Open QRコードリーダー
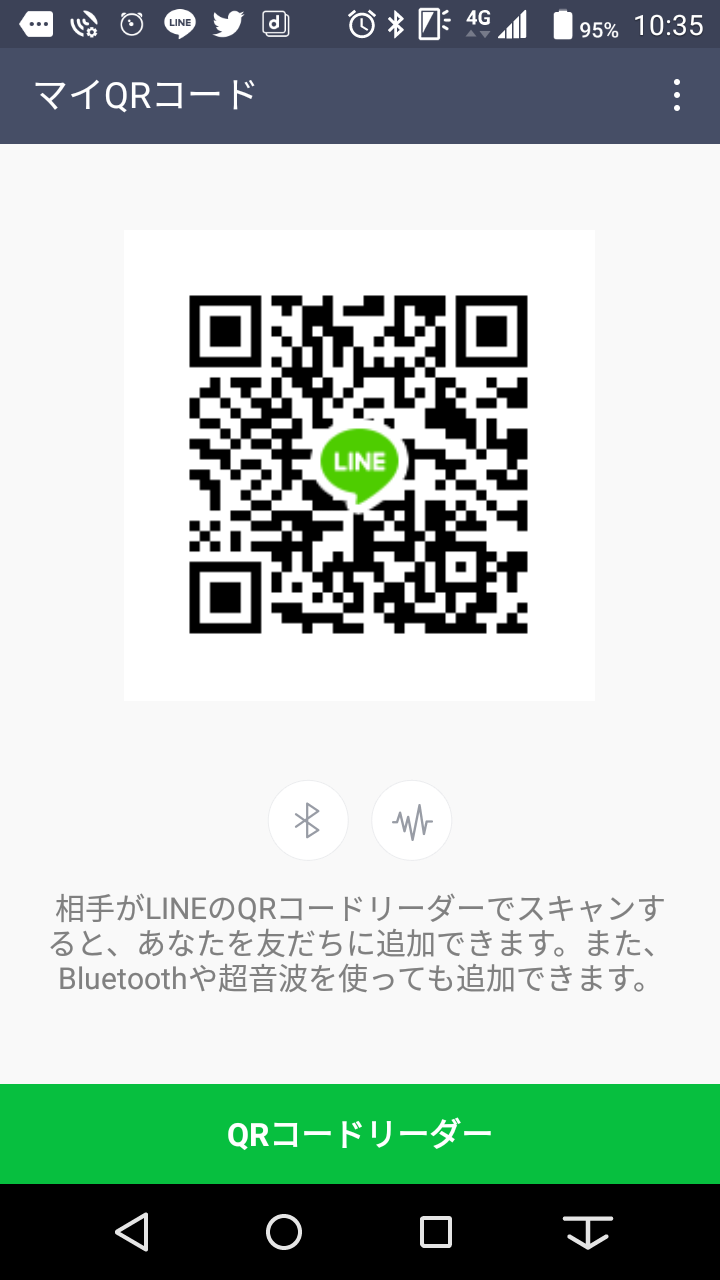This screenshot has height=1280, width=720. point(360,1134)
